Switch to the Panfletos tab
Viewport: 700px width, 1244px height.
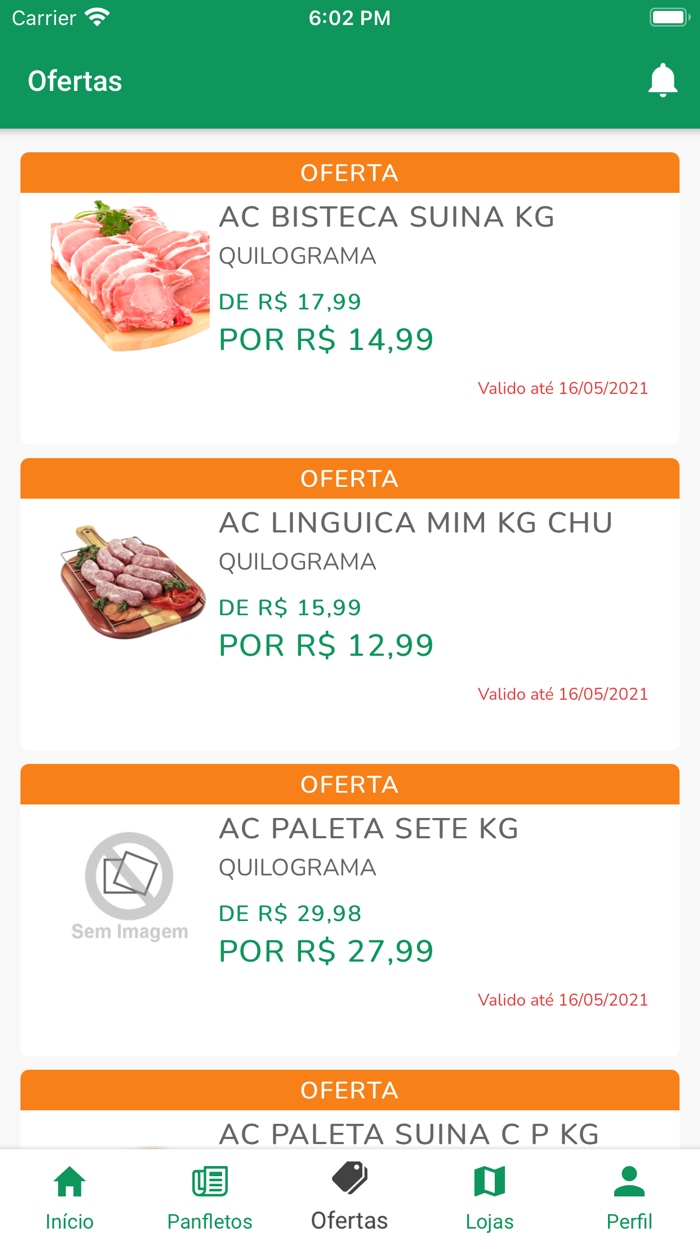pyautogui.click(x=210, y=1197)
